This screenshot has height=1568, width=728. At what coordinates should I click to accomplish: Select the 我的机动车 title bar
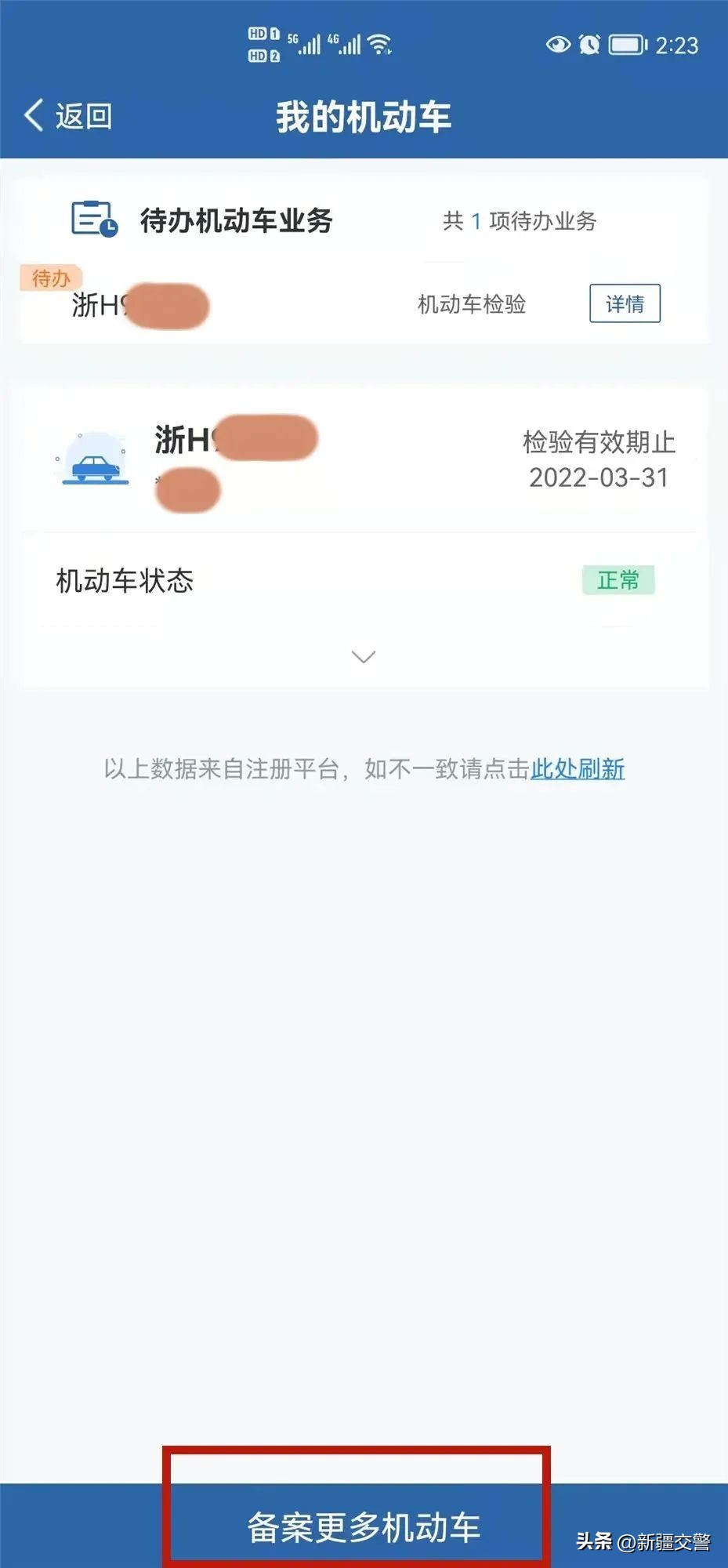click(x=363, y=116)
